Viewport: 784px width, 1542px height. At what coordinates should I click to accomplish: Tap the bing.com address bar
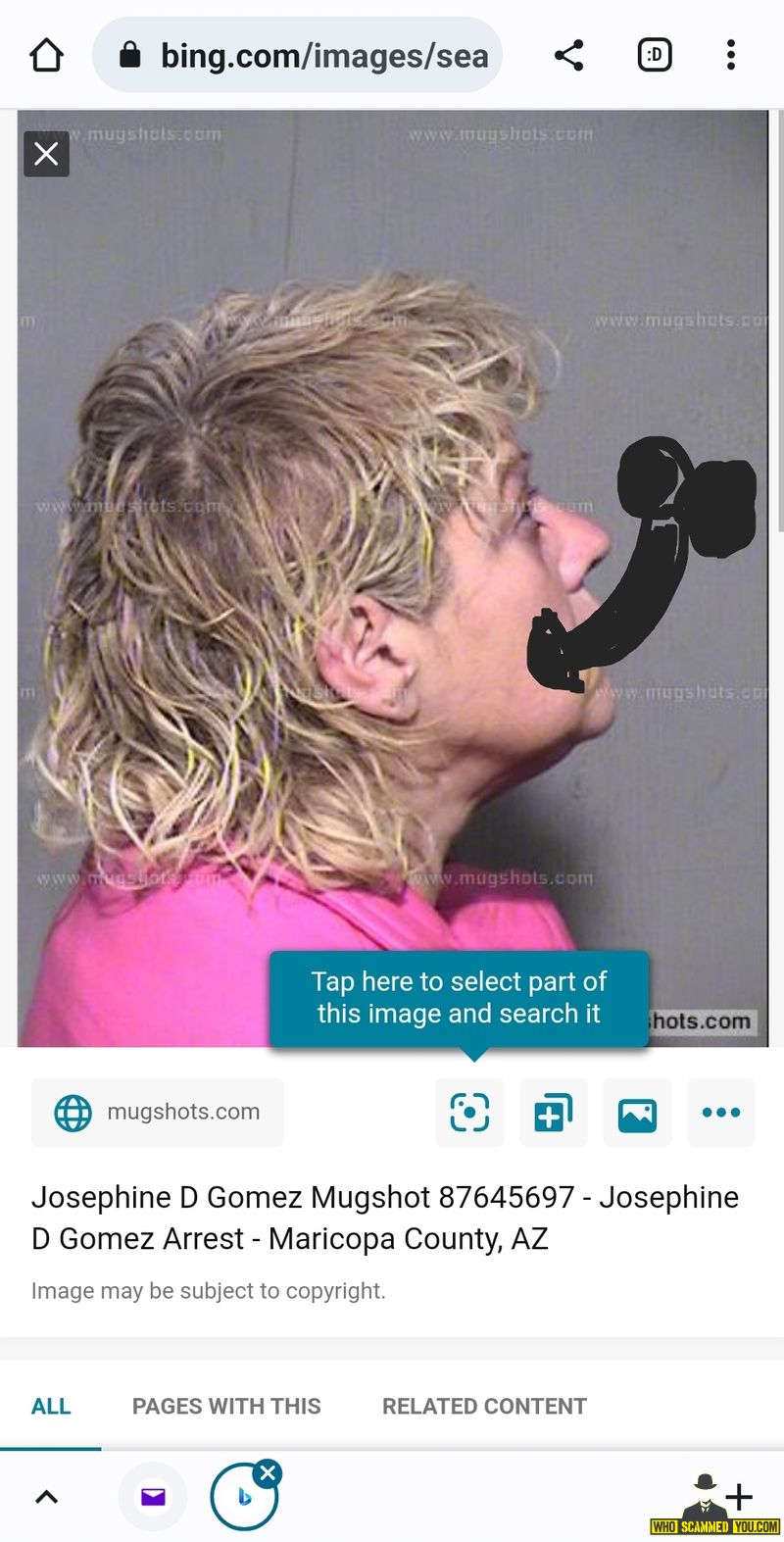click(297, 55)
